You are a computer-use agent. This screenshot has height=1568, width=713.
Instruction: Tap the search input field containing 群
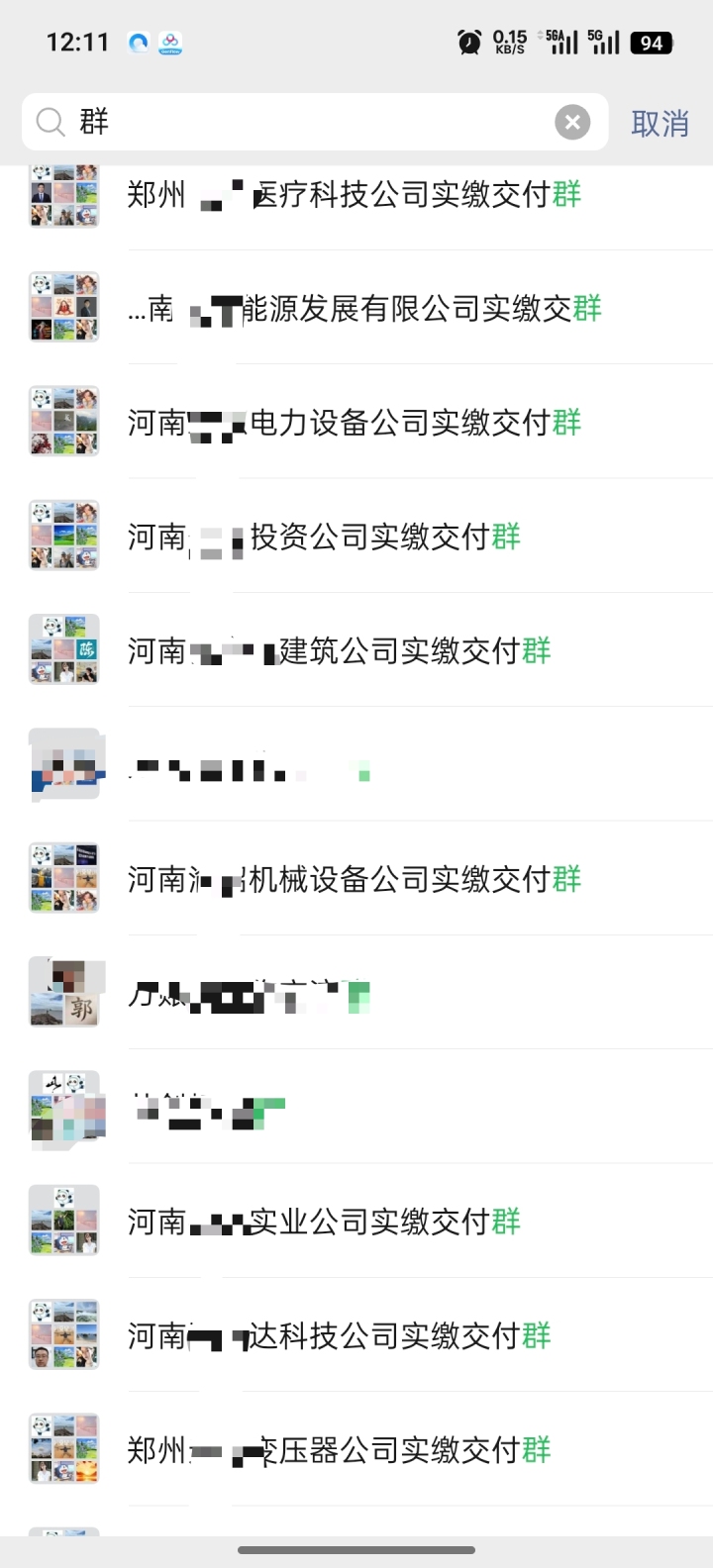[x=297, y=121]
